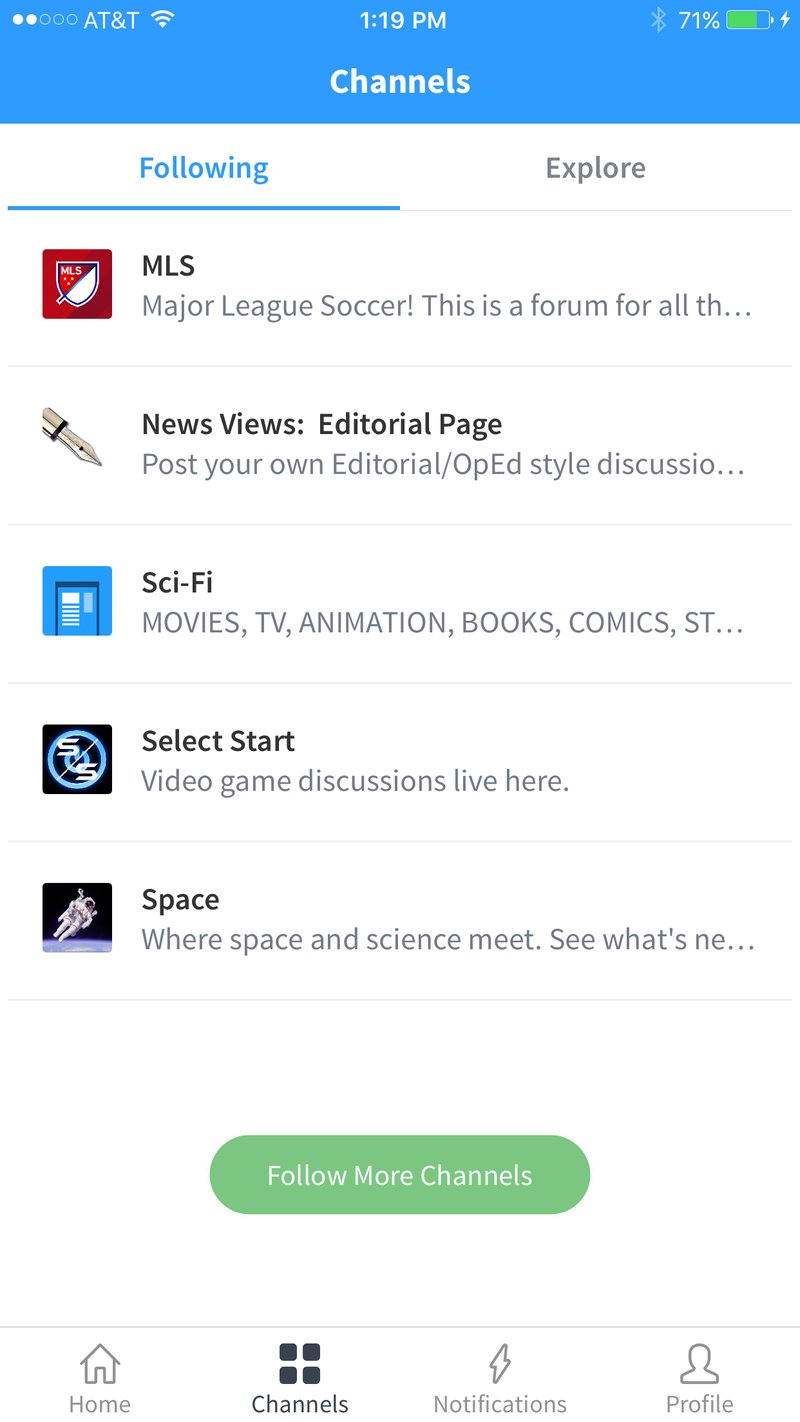Image resolution: width=800 pixels, height=1422 pixels.
Task: Tap the Profile person icon
Action: [x=700, y=1362]
